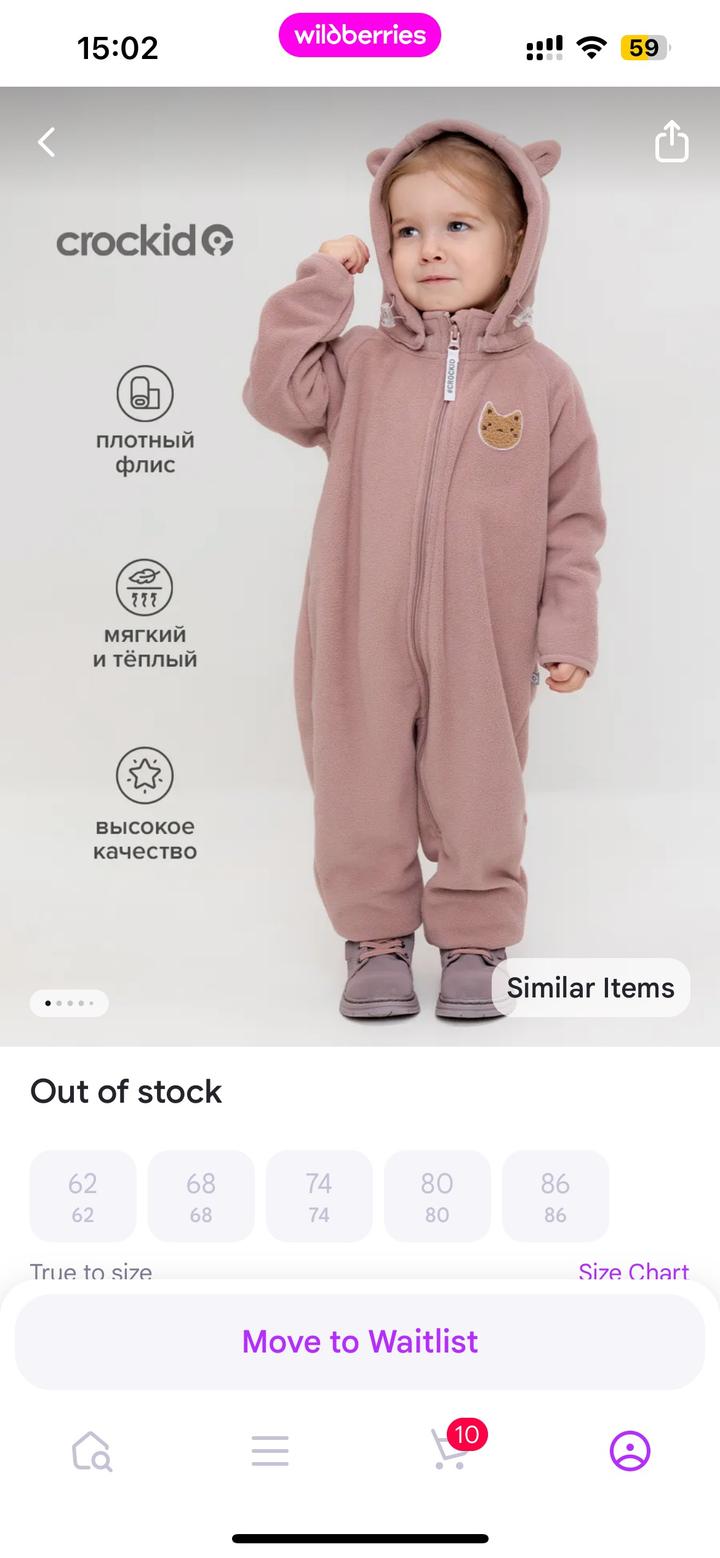Screen dimensions: 720x1558
Task: Tap the image page indicator dots
Action: point(69,1003)
